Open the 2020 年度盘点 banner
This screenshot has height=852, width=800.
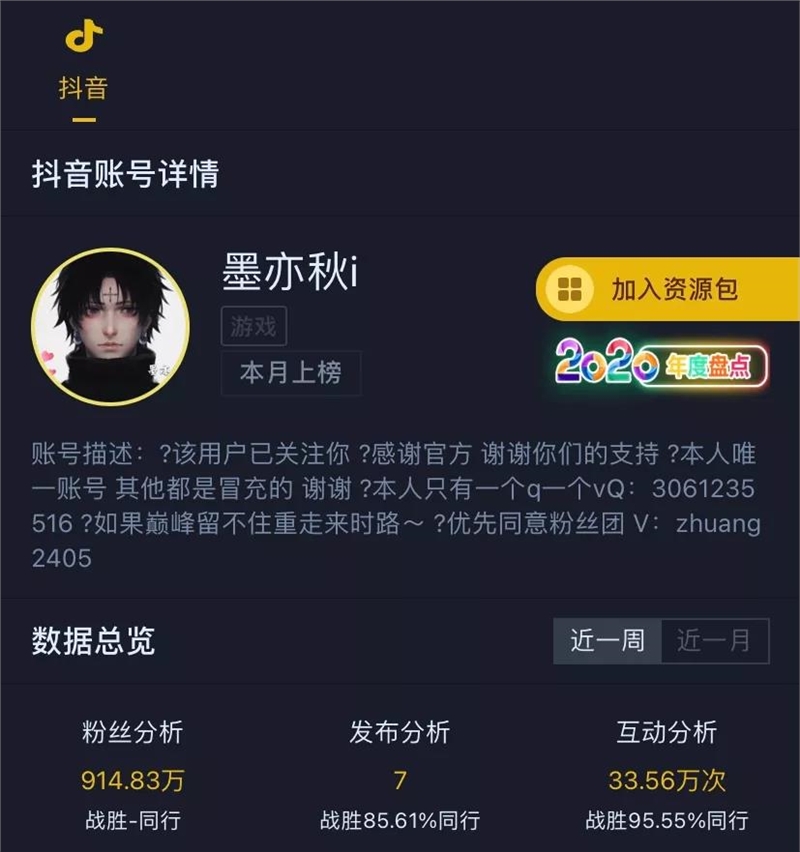tap(661, 366)
